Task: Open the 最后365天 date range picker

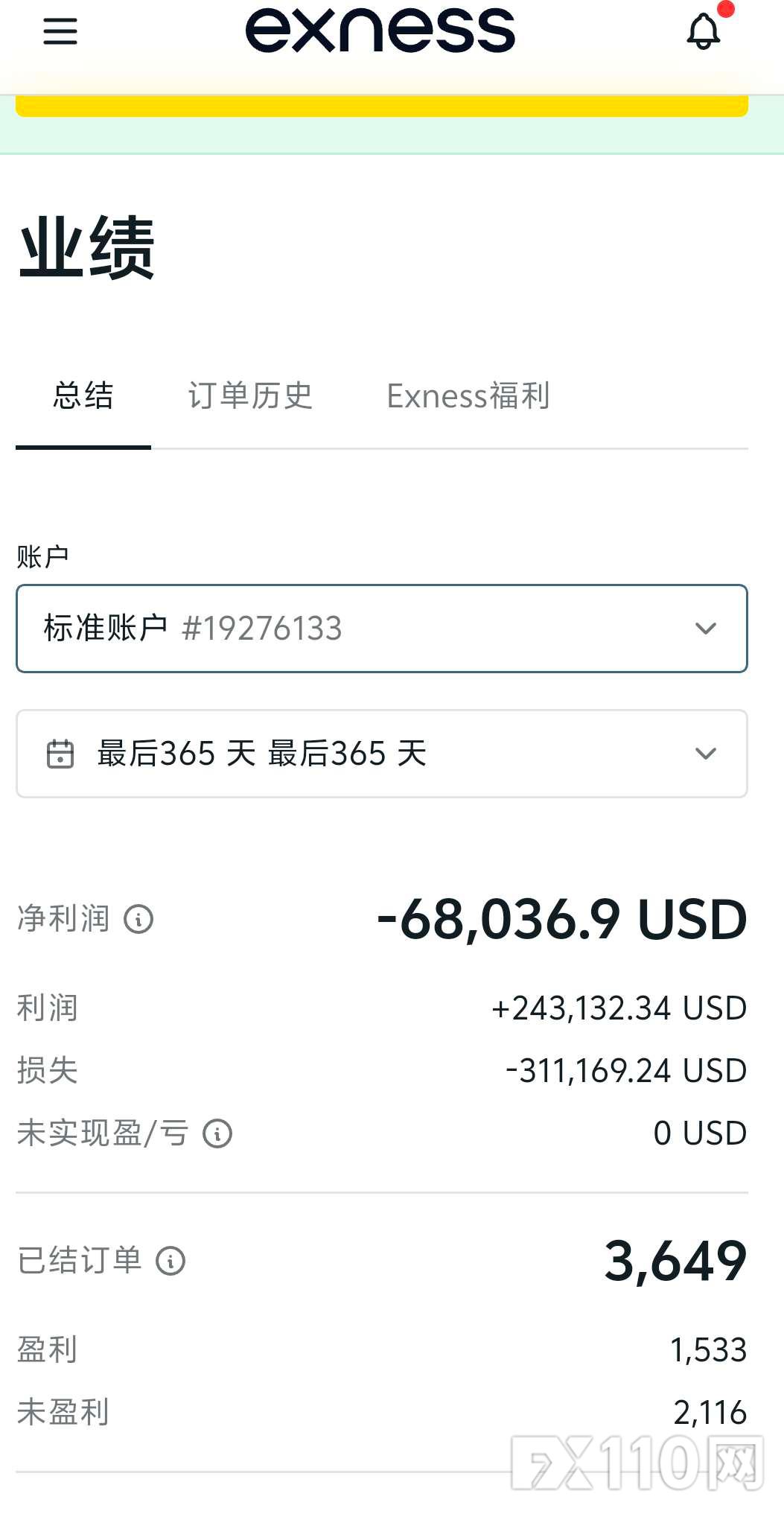Action: click(x=382, y=754)
